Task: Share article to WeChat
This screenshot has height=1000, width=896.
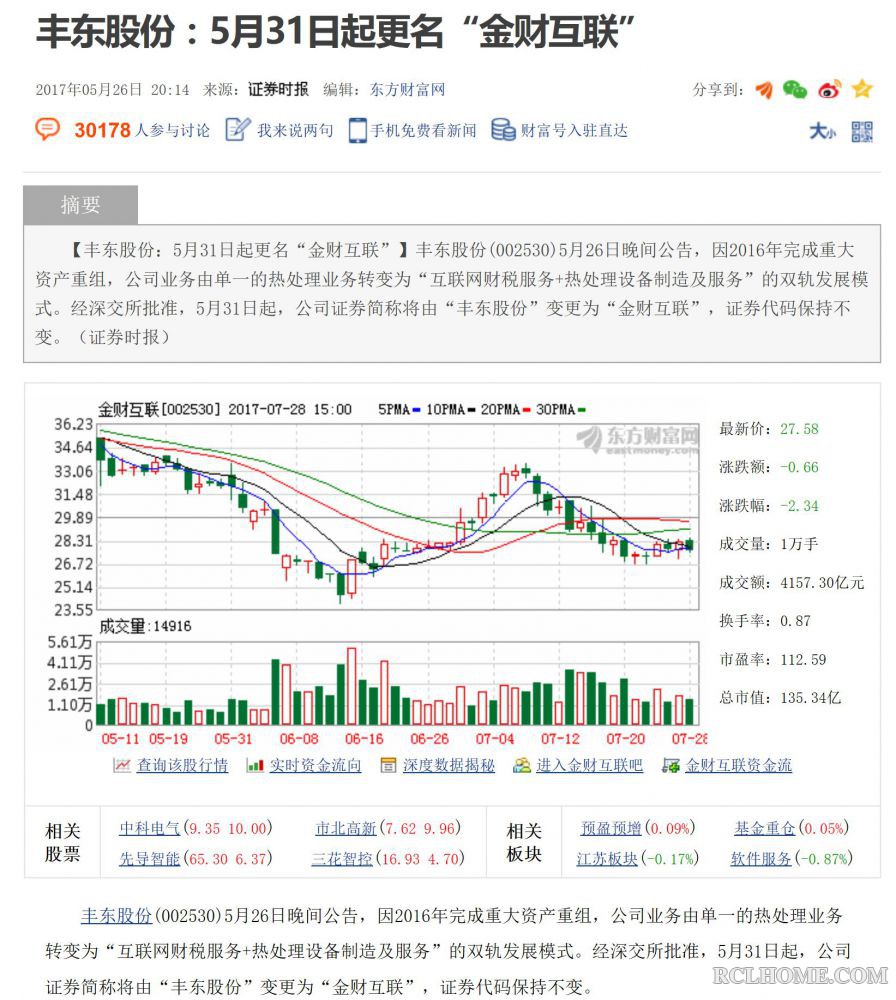Action: point(795,90)
